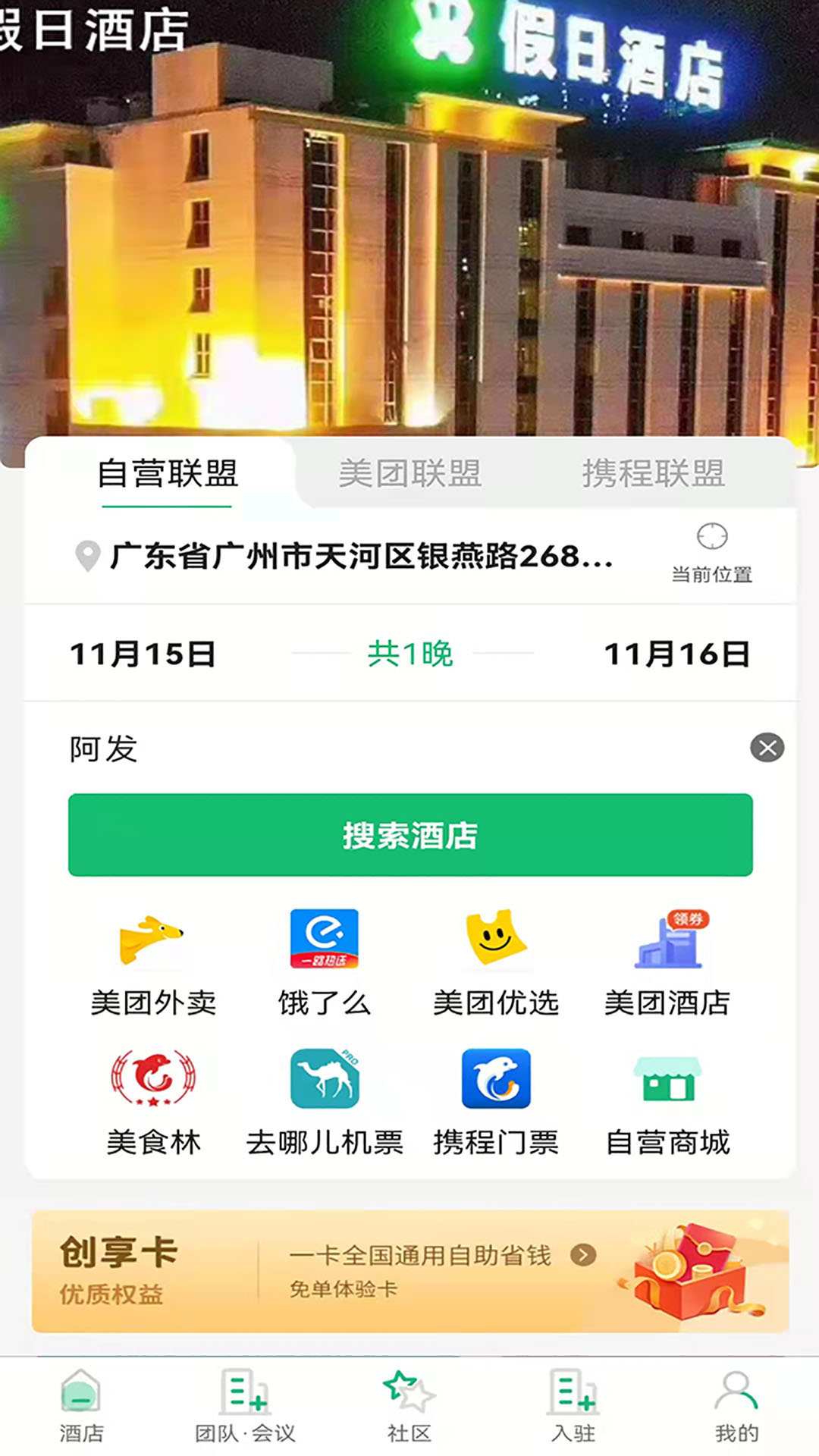This screenshot has height=1456, width=819.
Task: Change the check-out date 11月16日
Action: tap(677, 654)
